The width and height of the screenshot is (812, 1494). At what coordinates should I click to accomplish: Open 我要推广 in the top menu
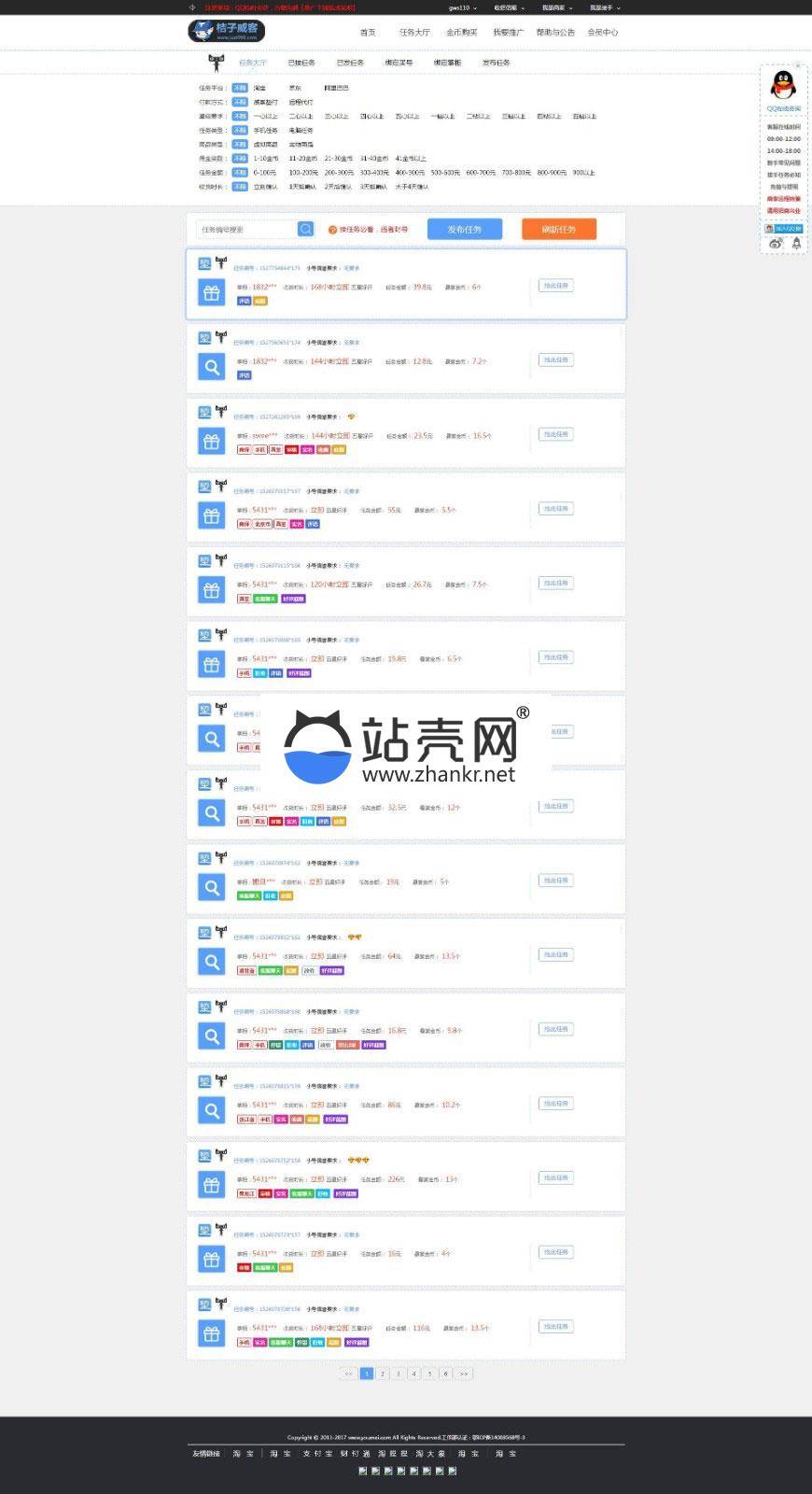[508, 32]
